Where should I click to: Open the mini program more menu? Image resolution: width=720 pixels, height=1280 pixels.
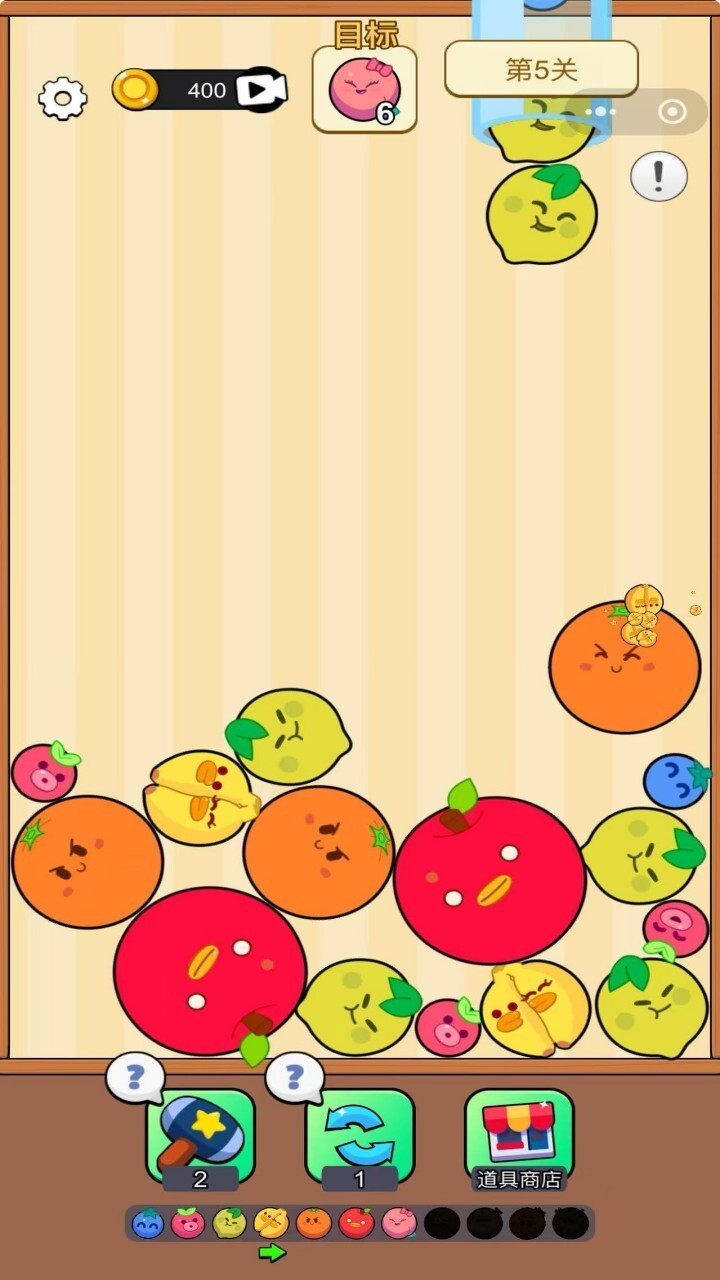600,112
